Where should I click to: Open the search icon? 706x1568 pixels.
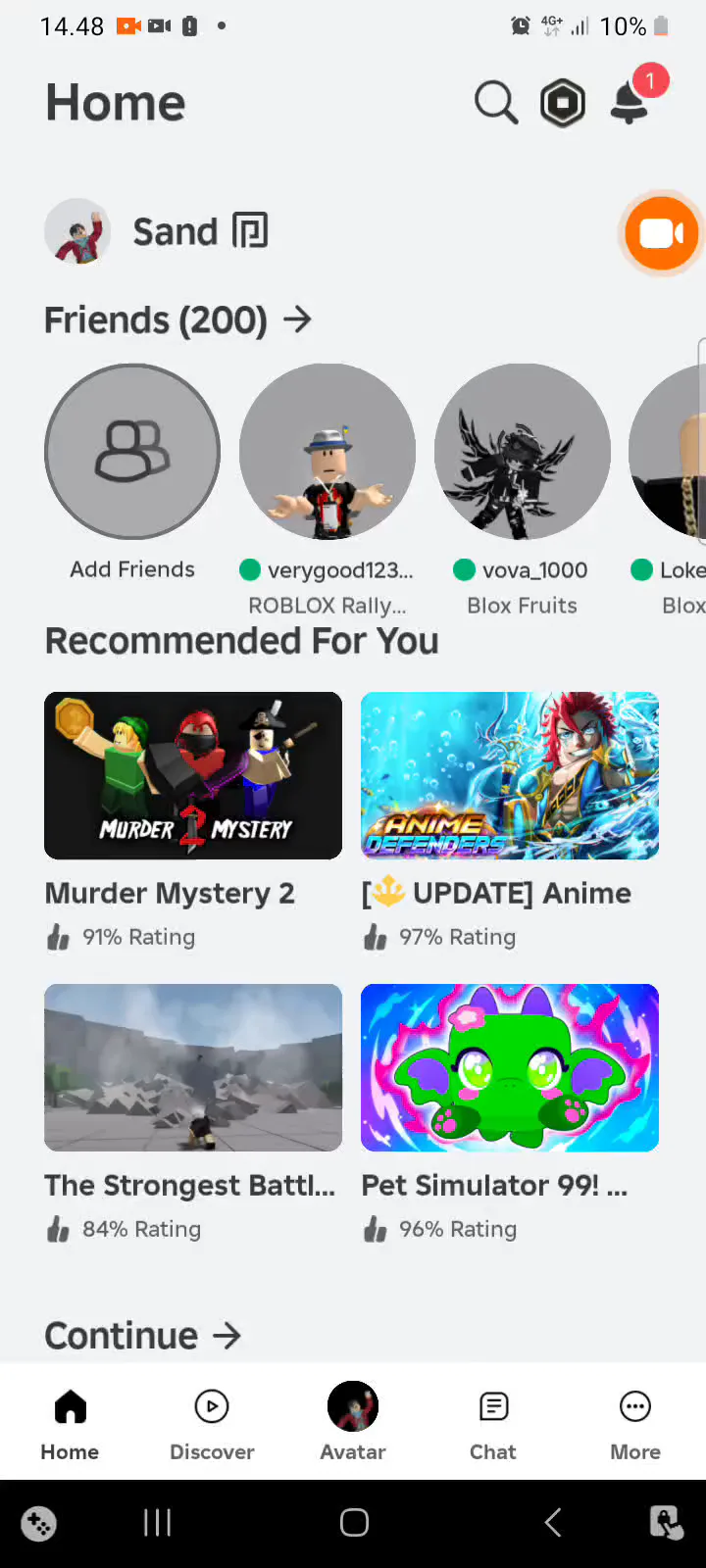point(496,103)
